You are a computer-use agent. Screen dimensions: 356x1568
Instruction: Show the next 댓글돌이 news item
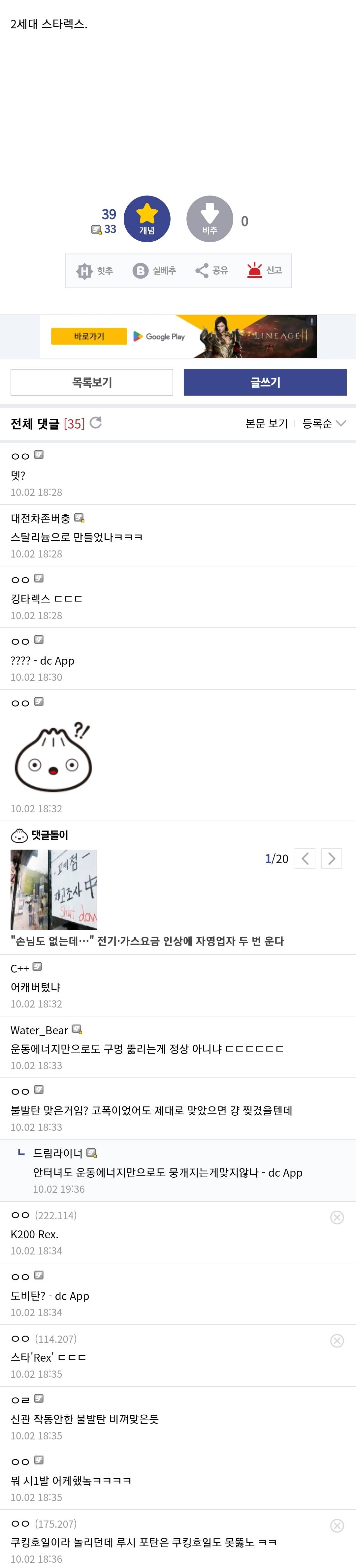332,858
